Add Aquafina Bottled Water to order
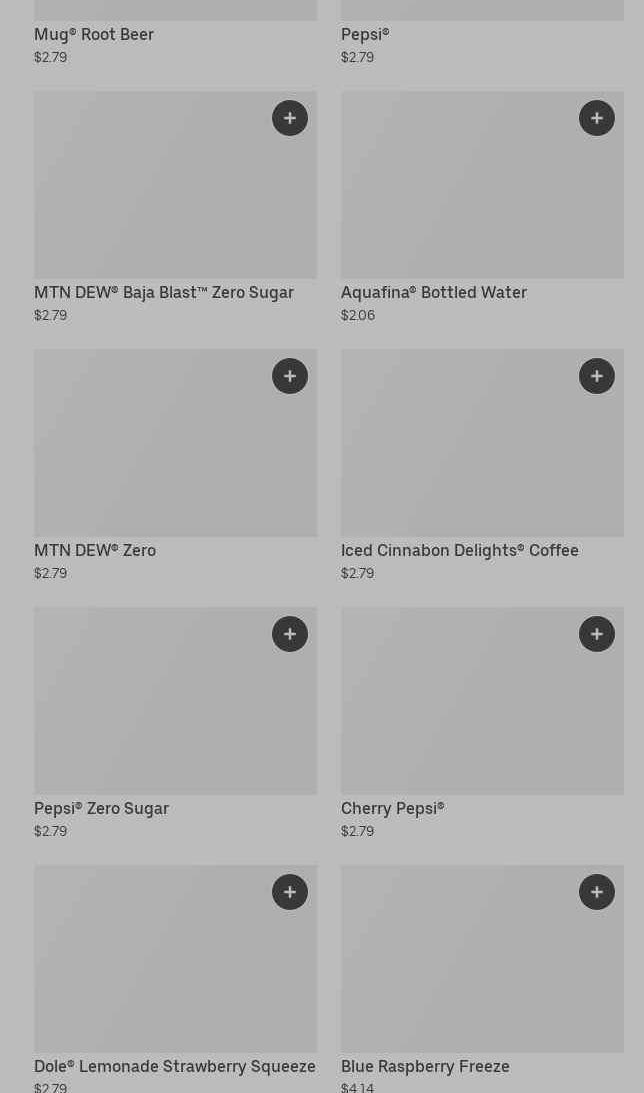The height and width of the screenshot is (1093, 644). coord(597,118)
